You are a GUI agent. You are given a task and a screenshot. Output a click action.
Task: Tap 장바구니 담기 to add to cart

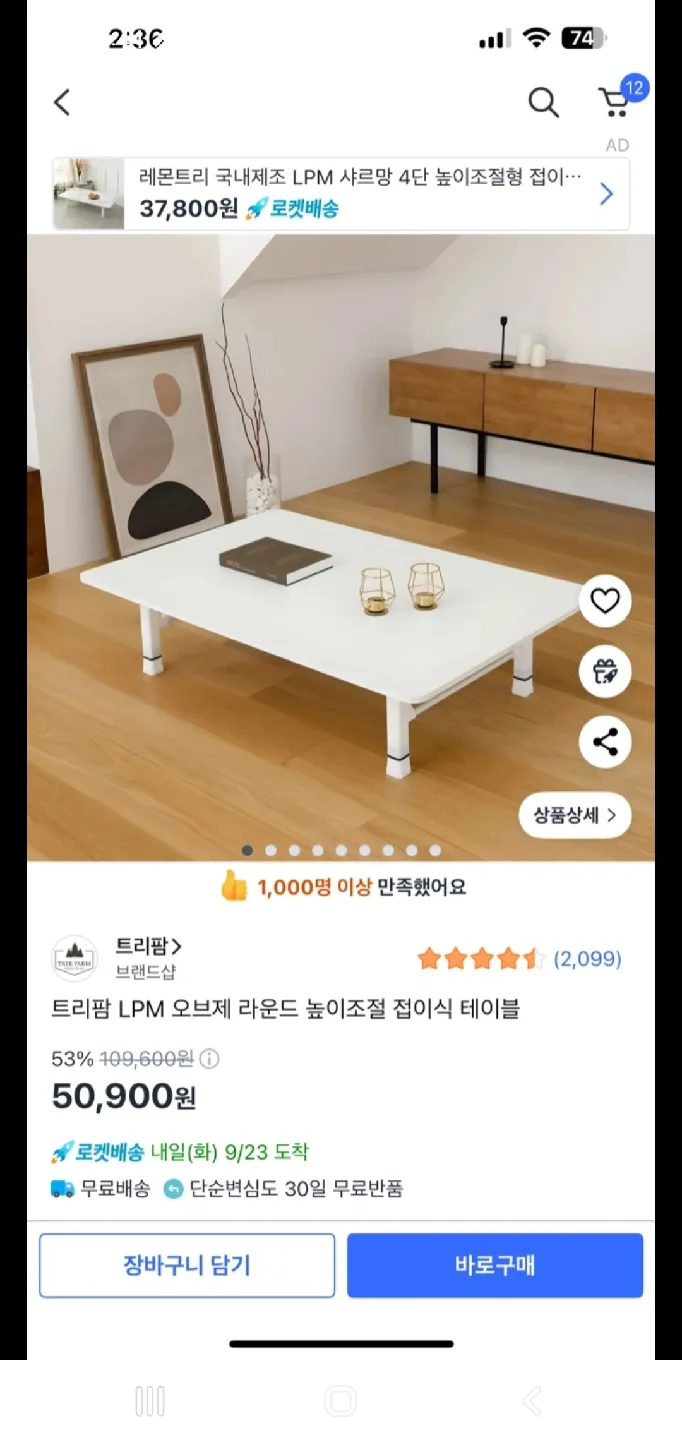point(187,1265)
